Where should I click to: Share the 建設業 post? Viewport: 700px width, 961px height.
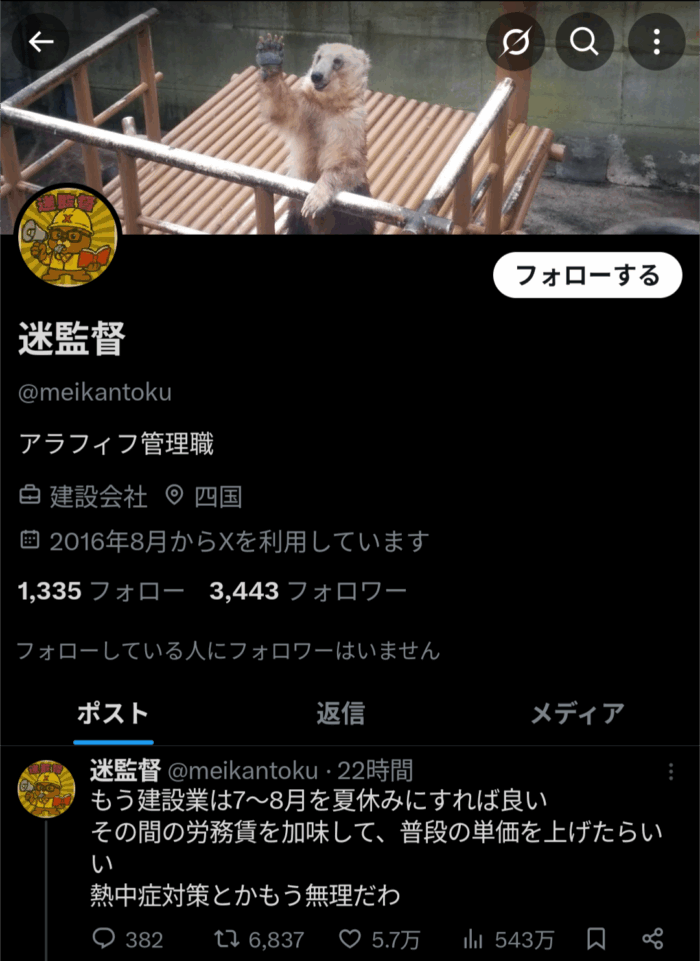(x=653, y=939)
